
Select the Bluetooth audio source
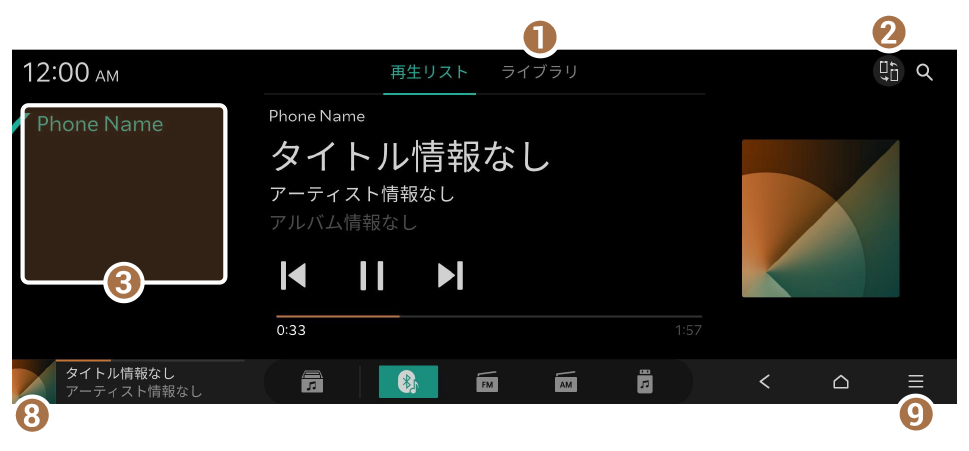point(408,382)
